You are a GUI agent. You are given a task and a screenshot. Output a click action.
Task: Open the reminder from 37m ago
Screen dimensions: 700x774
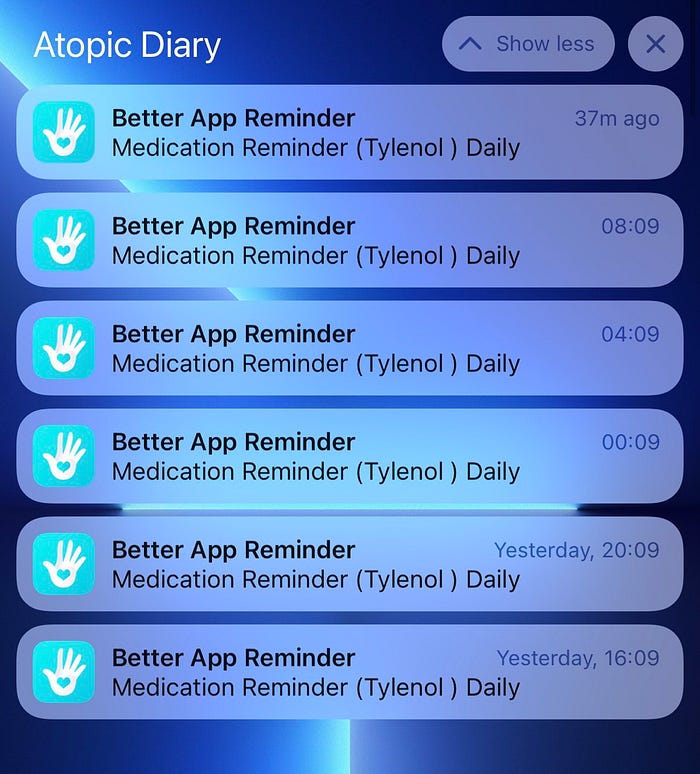point(350,132)
